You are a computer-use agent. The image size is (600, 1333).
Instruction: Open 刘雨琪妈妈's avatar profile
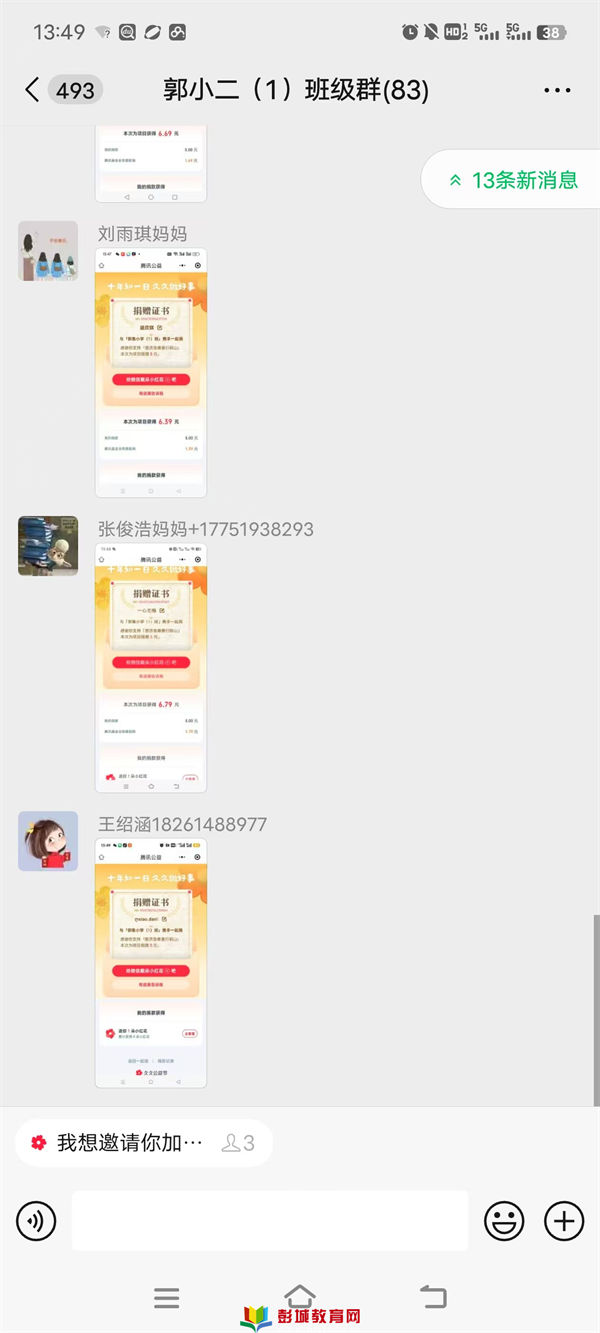48,251
